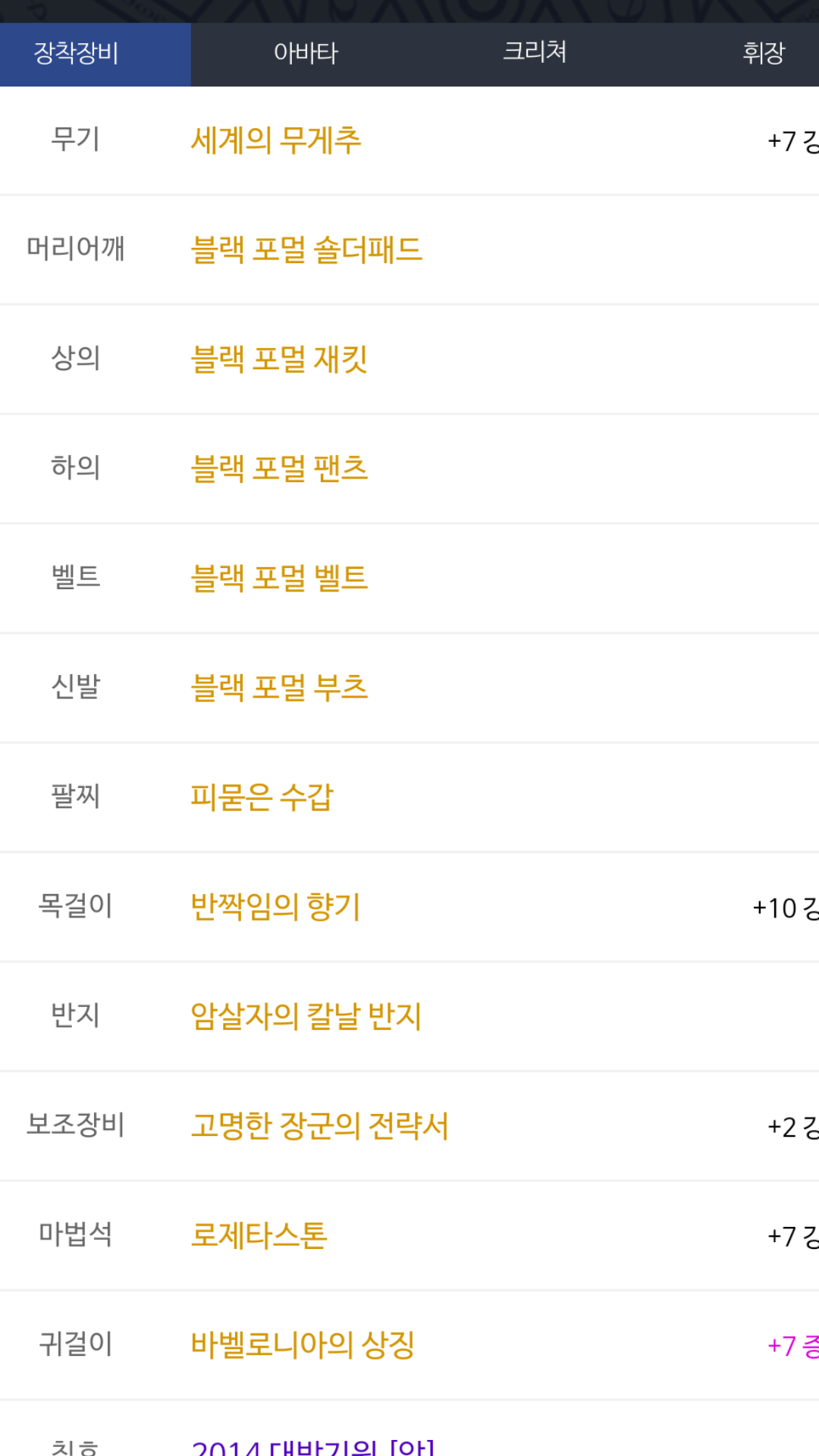Open ring 암살자의 칼날 반지

[x=306, y=1016]
